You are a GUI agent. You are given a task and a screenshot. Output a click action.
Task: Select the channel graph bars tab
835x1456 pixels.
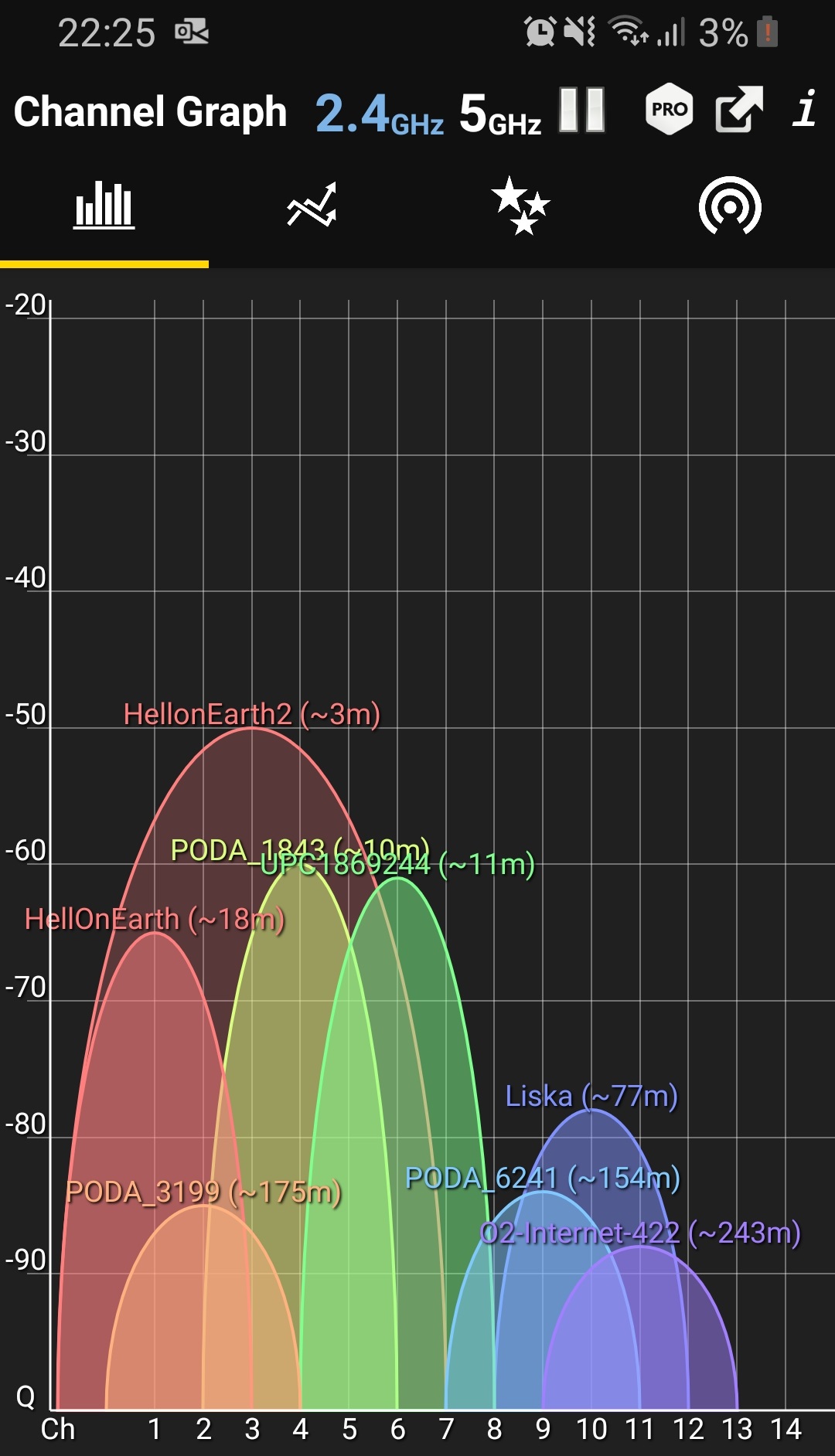click(104, 206)
